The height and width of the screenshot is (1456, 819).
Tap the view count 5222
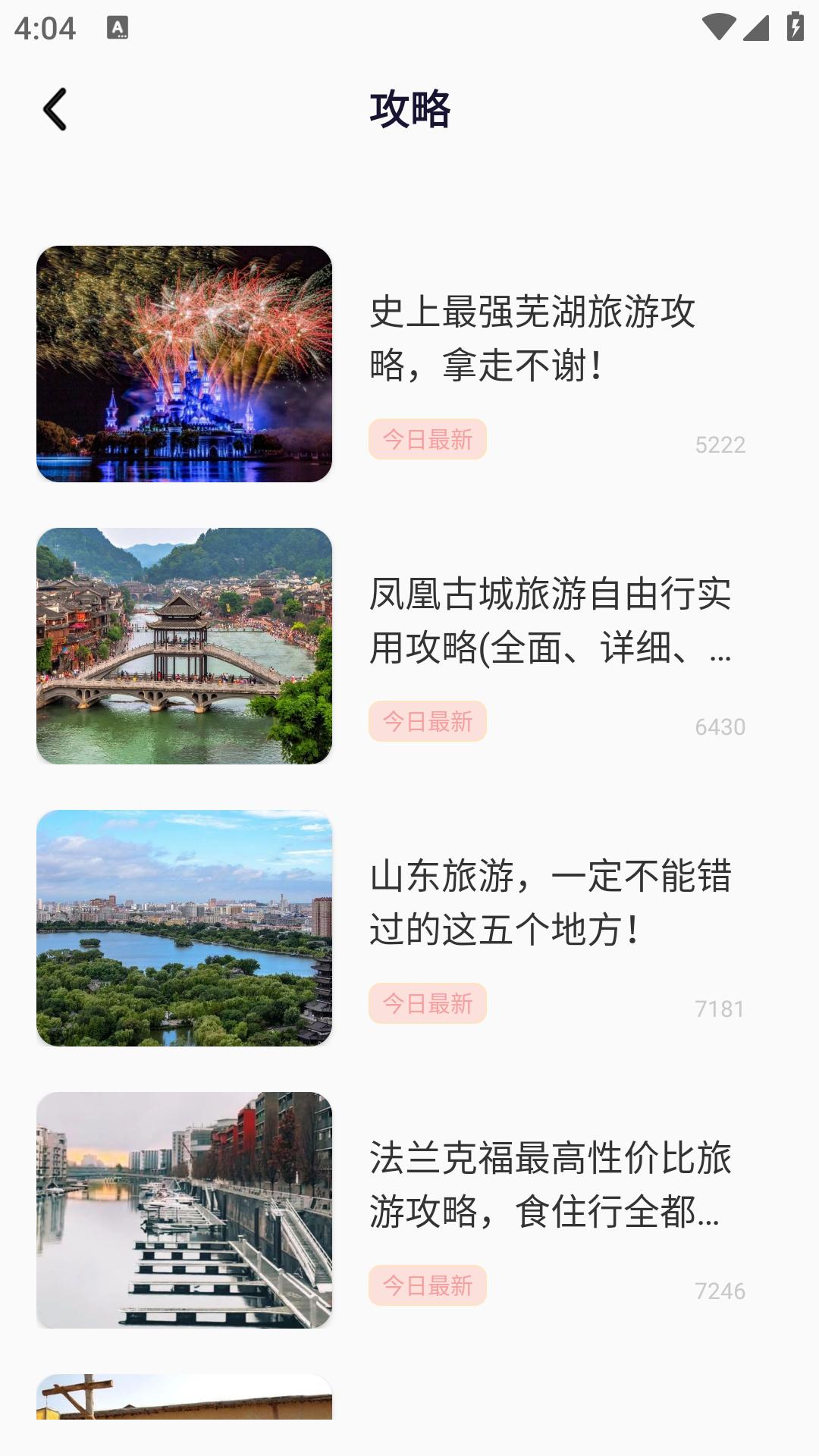[x=720, y=446]
